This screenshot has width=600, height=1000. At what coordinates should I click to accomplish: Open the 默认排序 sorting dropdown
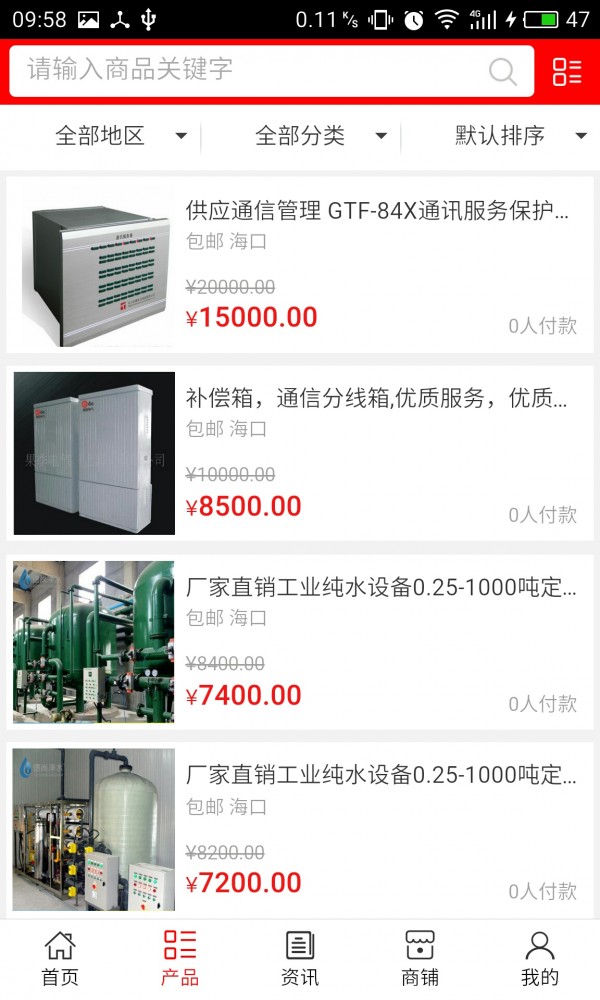[x=520, y=136]
